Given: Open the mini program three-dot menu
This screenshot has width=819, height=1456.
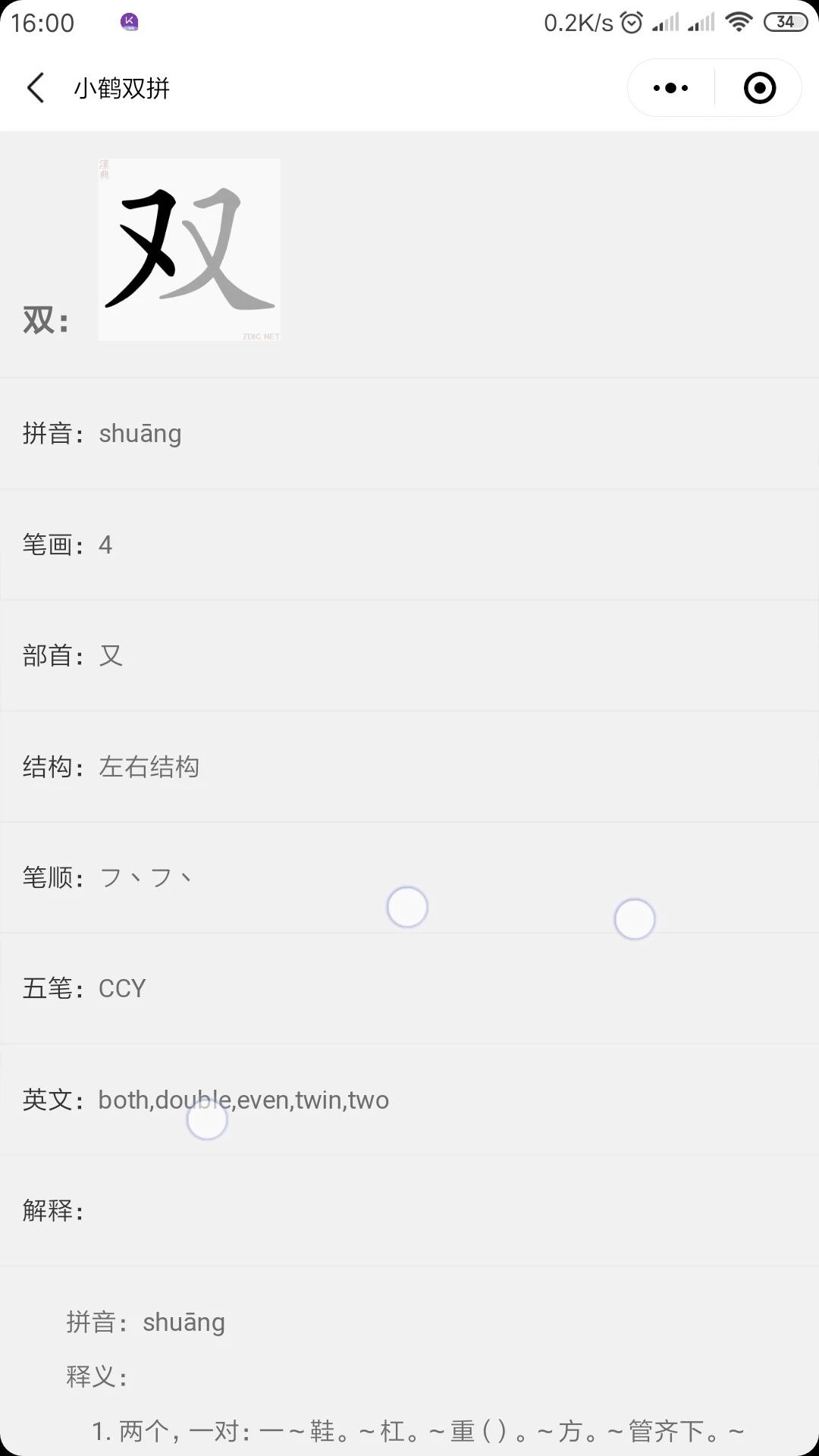Looking at the screenshot, I should tap(671, 88).
